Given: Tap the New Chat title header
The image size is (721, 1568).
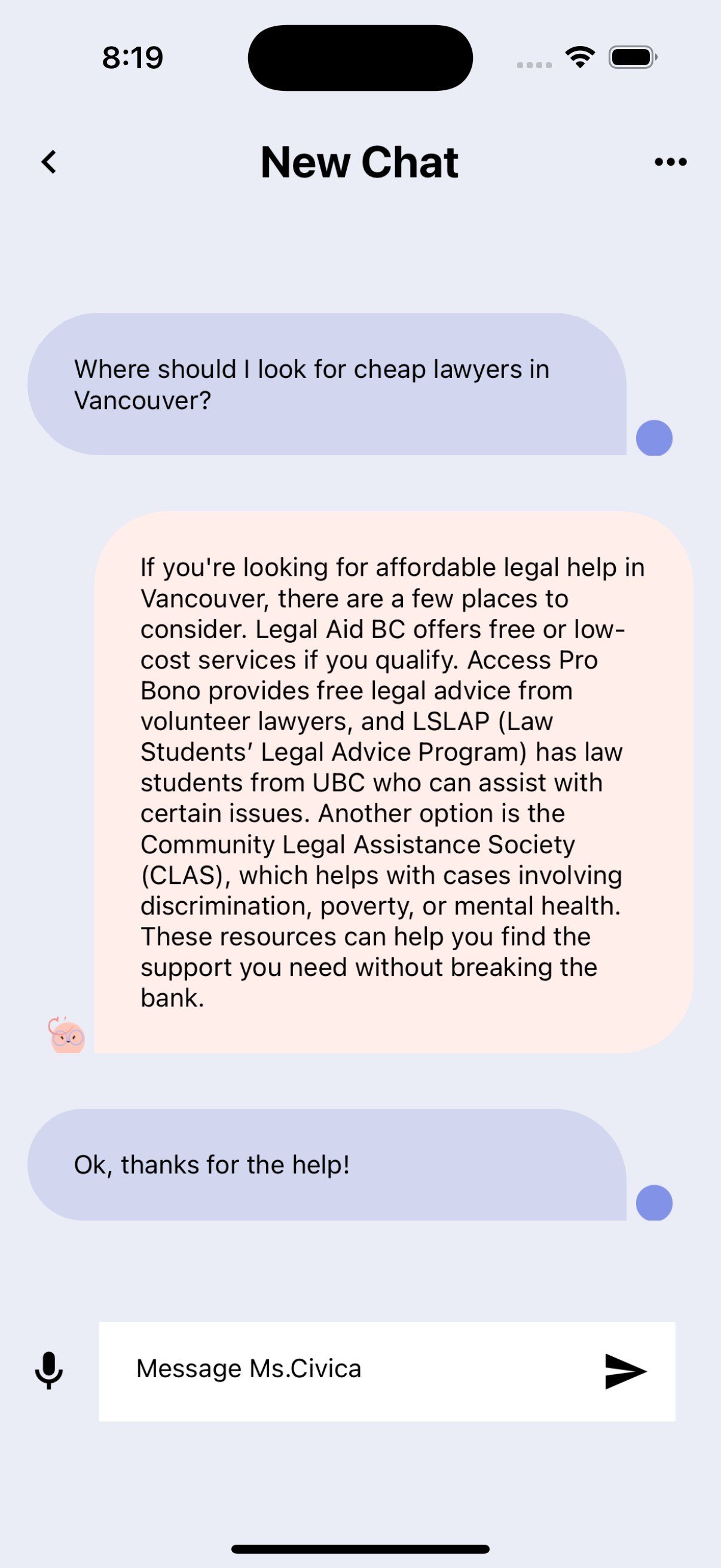Looking at the screenshot, I should tap(359, 161).
